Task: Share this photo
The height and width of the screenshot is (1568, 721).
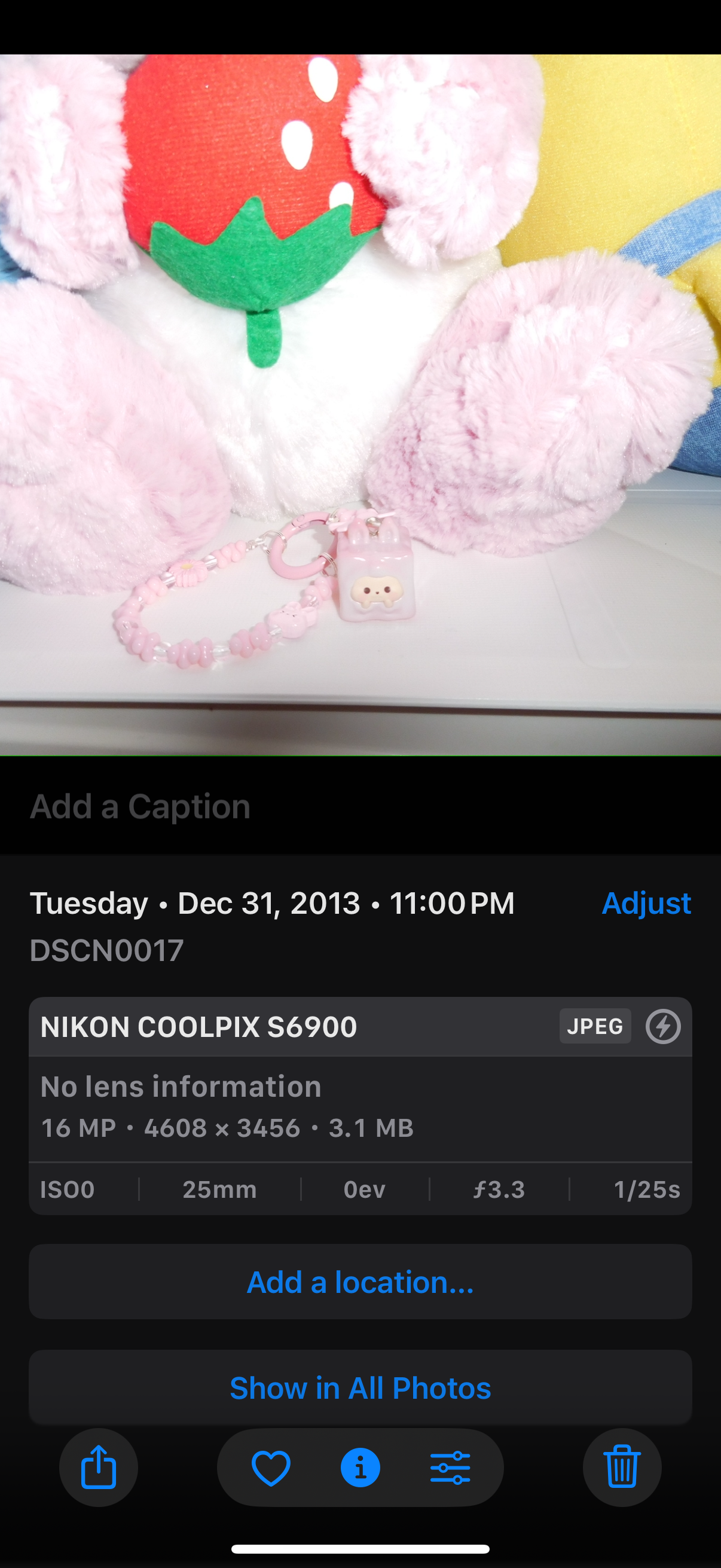Action: tap(98, 1468)
